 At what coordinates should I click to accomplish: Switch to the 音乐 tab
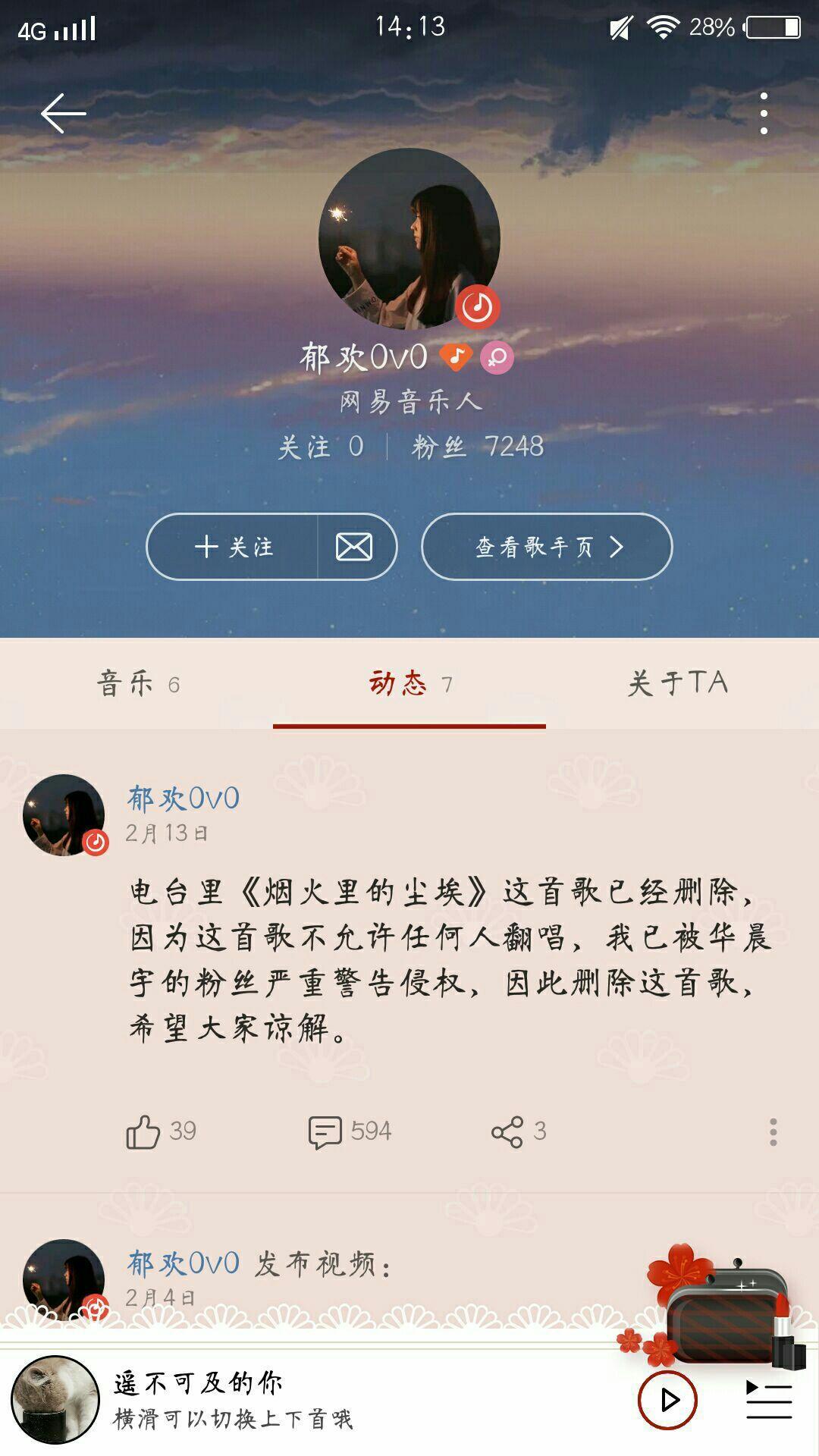[x=137, y=684]
